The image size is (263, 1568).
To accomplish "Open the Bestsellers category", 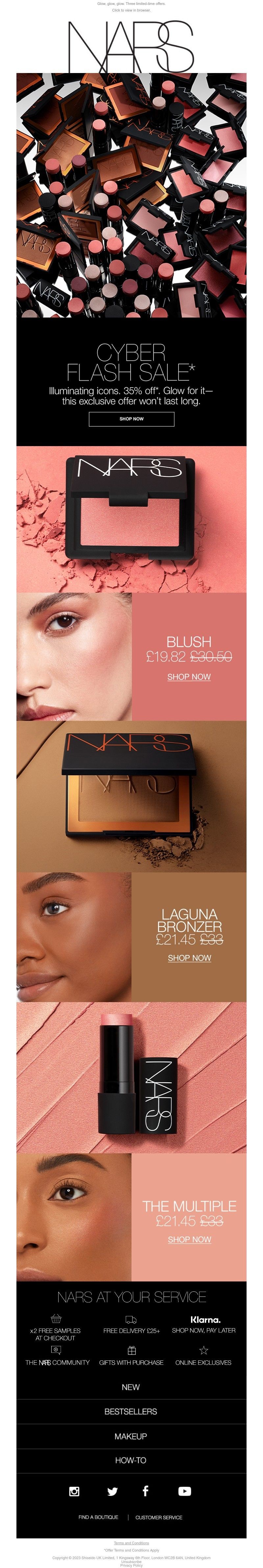I will click(131, 1412).
